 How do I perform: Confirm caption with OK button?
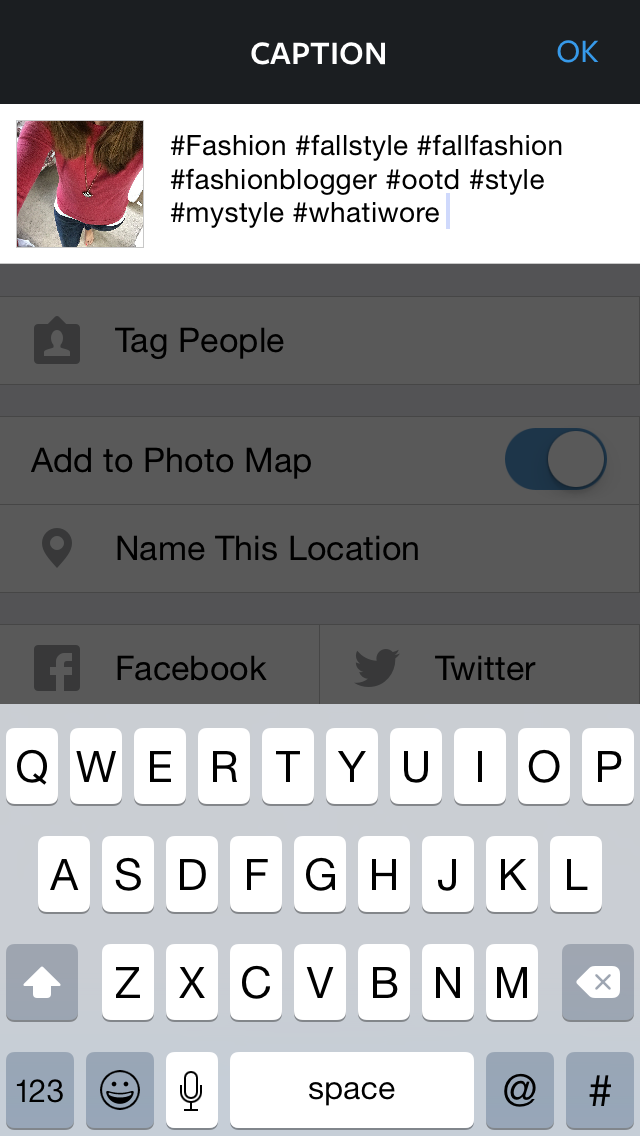coord(577,51)
